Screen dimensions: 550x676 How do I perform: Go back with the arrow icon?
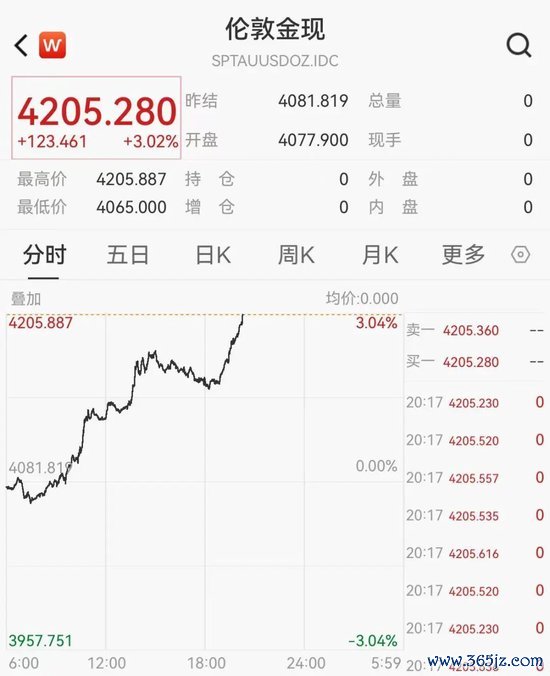click(21, 45)
